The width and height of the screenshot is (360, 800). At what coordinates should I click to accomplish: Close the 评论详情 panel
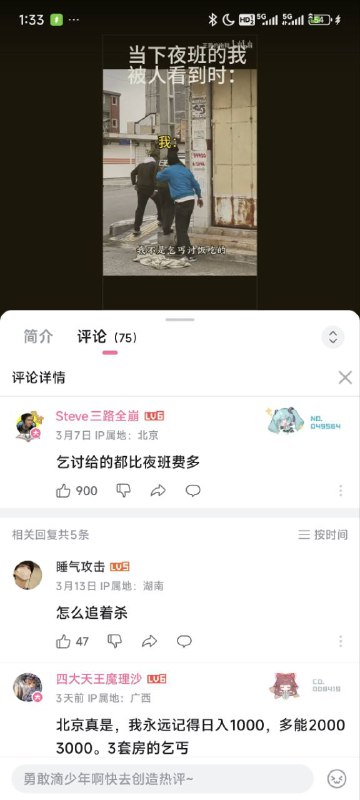345,378
